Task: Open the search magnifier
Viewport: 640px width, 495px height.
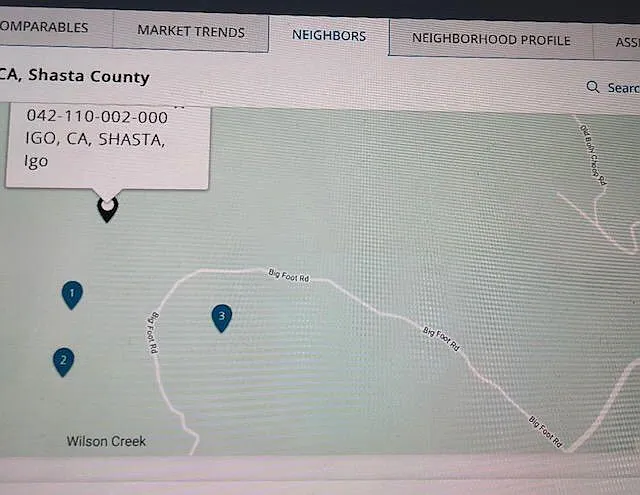Action: 594,88
